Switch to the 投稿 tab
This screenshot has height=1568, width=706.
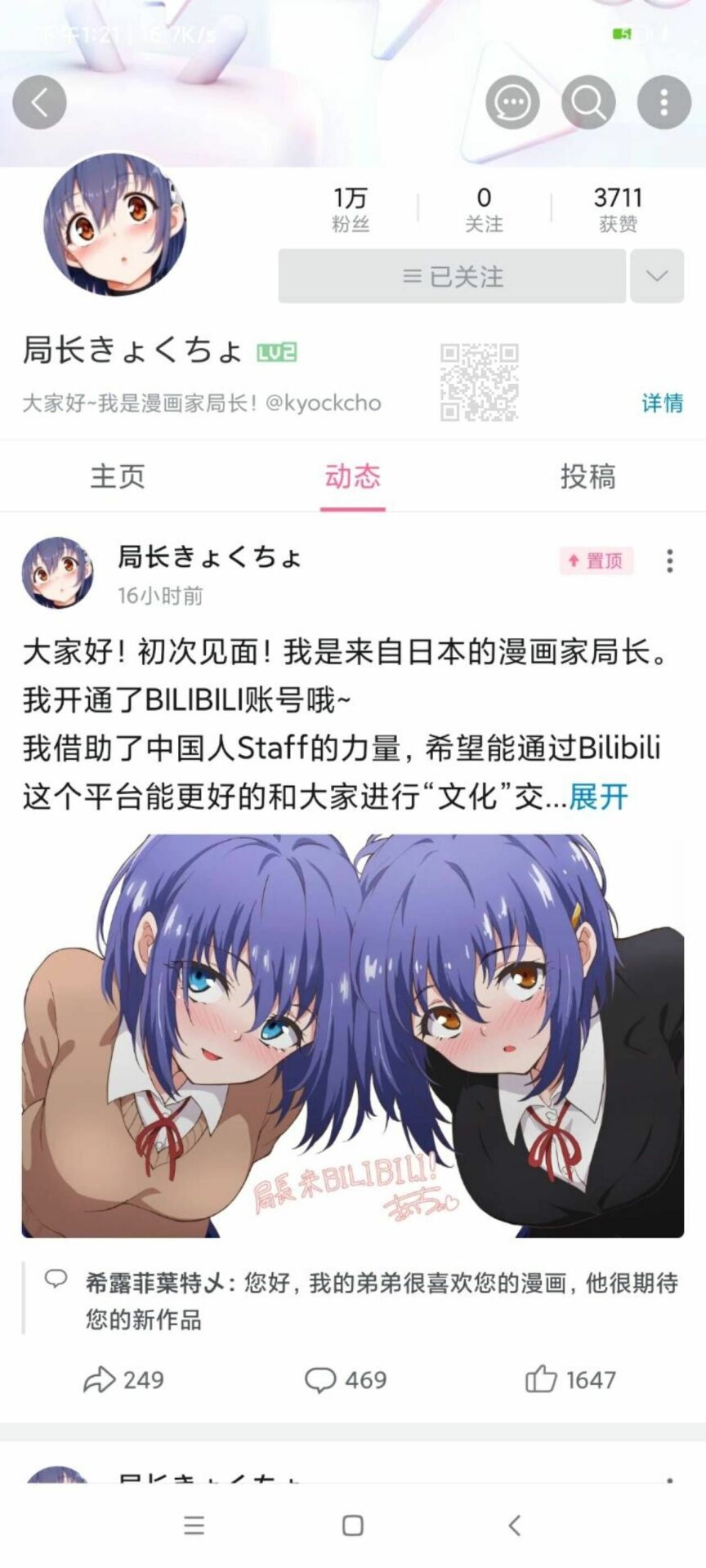coord(588,476)
